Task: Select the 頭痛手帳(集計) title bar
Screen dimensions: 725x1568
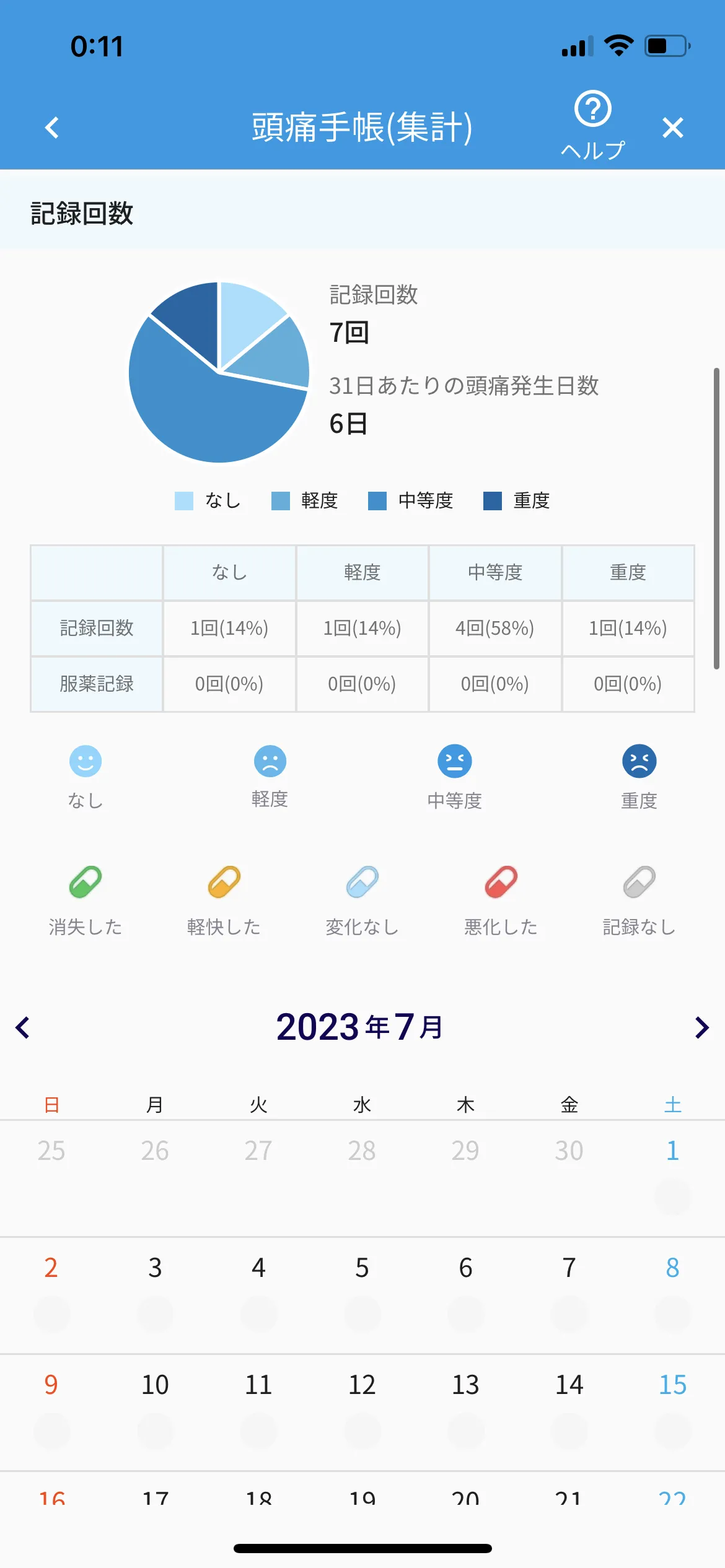Action: (362, 126)
